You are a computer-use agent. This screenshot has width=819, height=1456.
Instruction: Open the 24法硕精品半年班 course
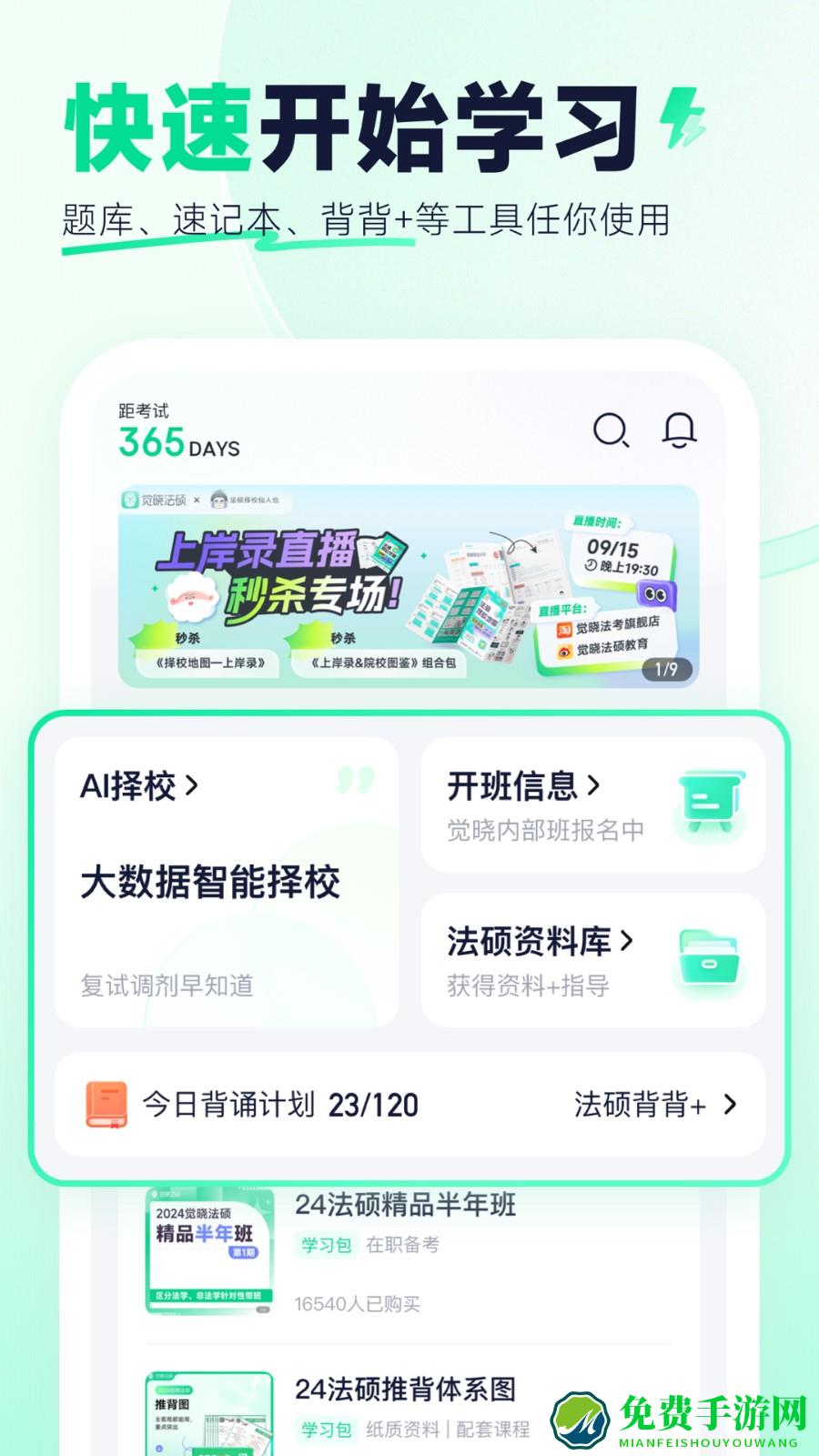coord(407,1206)
